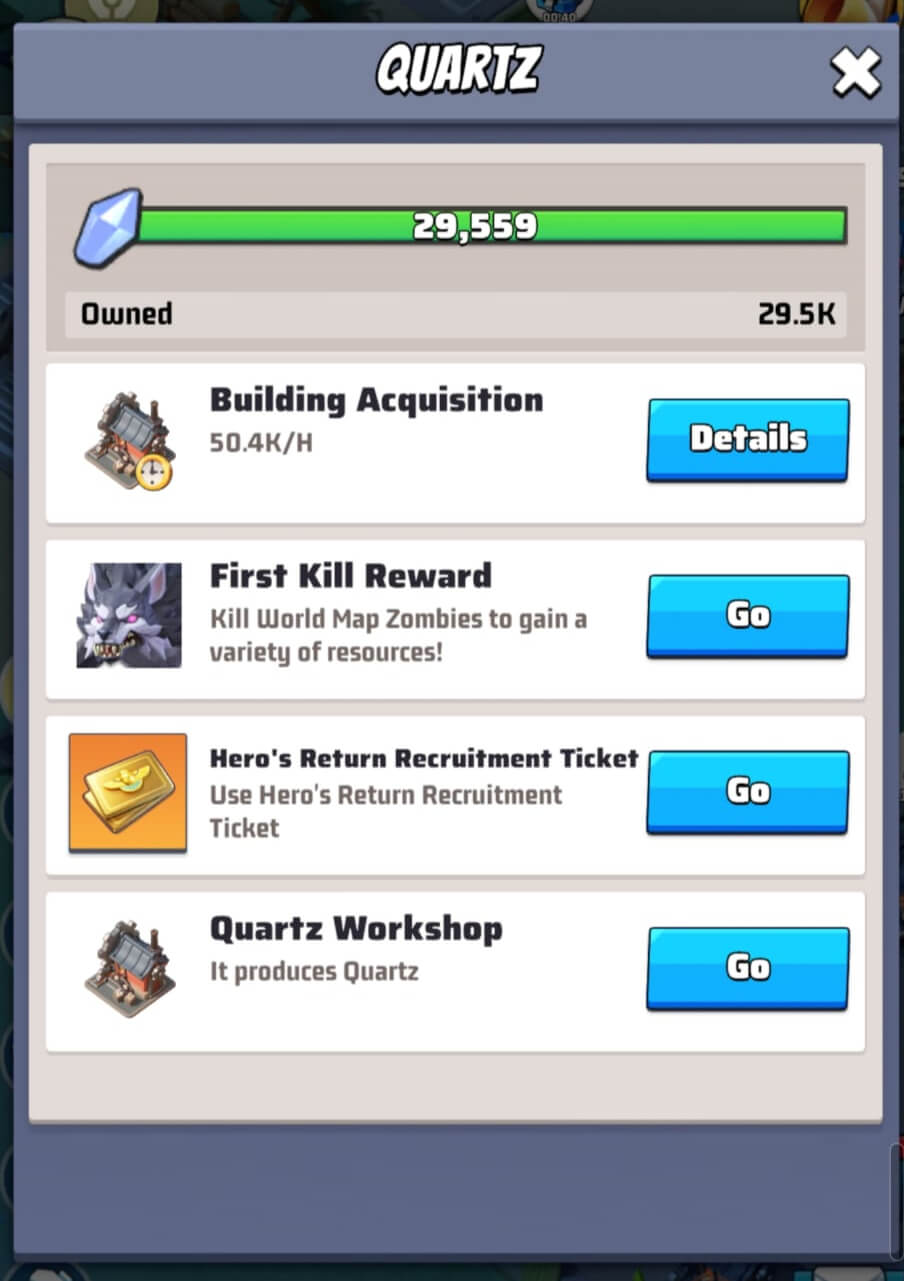
Task: Go to First Kill Reward
Action: click(x=748, y=615)
